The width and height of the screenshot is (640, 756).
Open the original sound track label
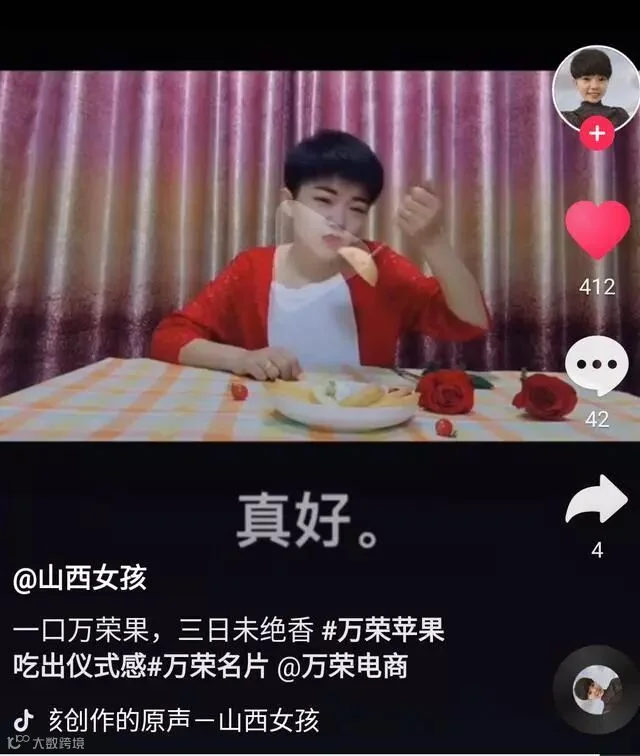coord(184,721)
